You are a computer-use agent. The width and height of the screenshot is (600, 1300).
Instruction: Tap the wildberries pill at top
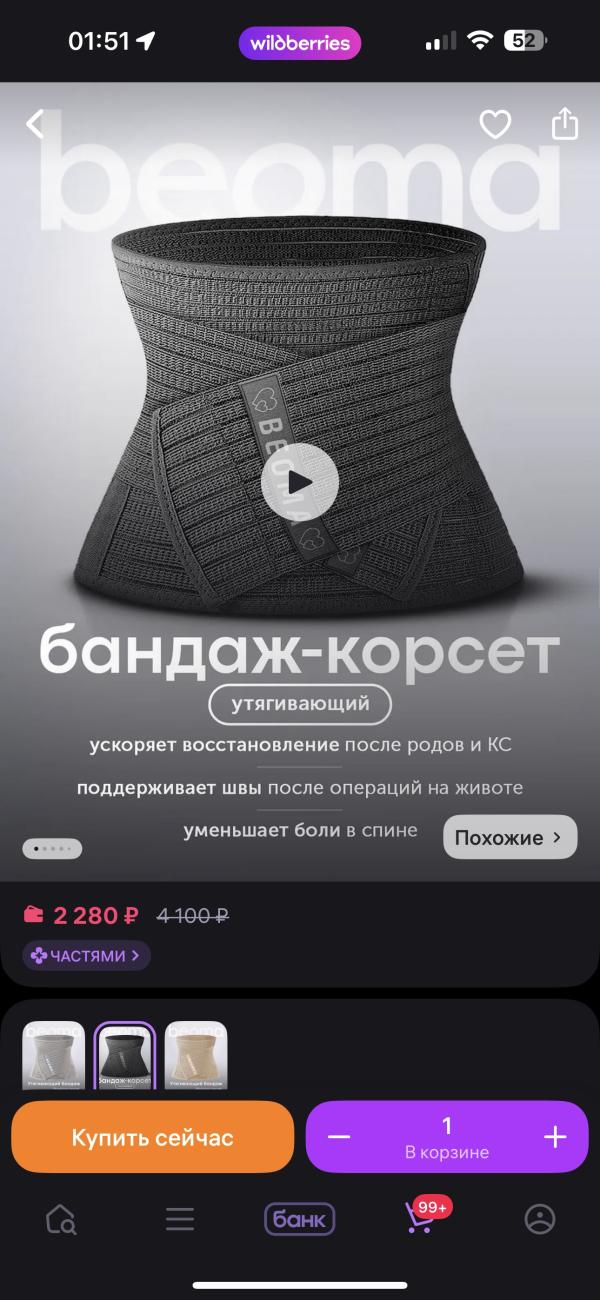tap(300, 43)
